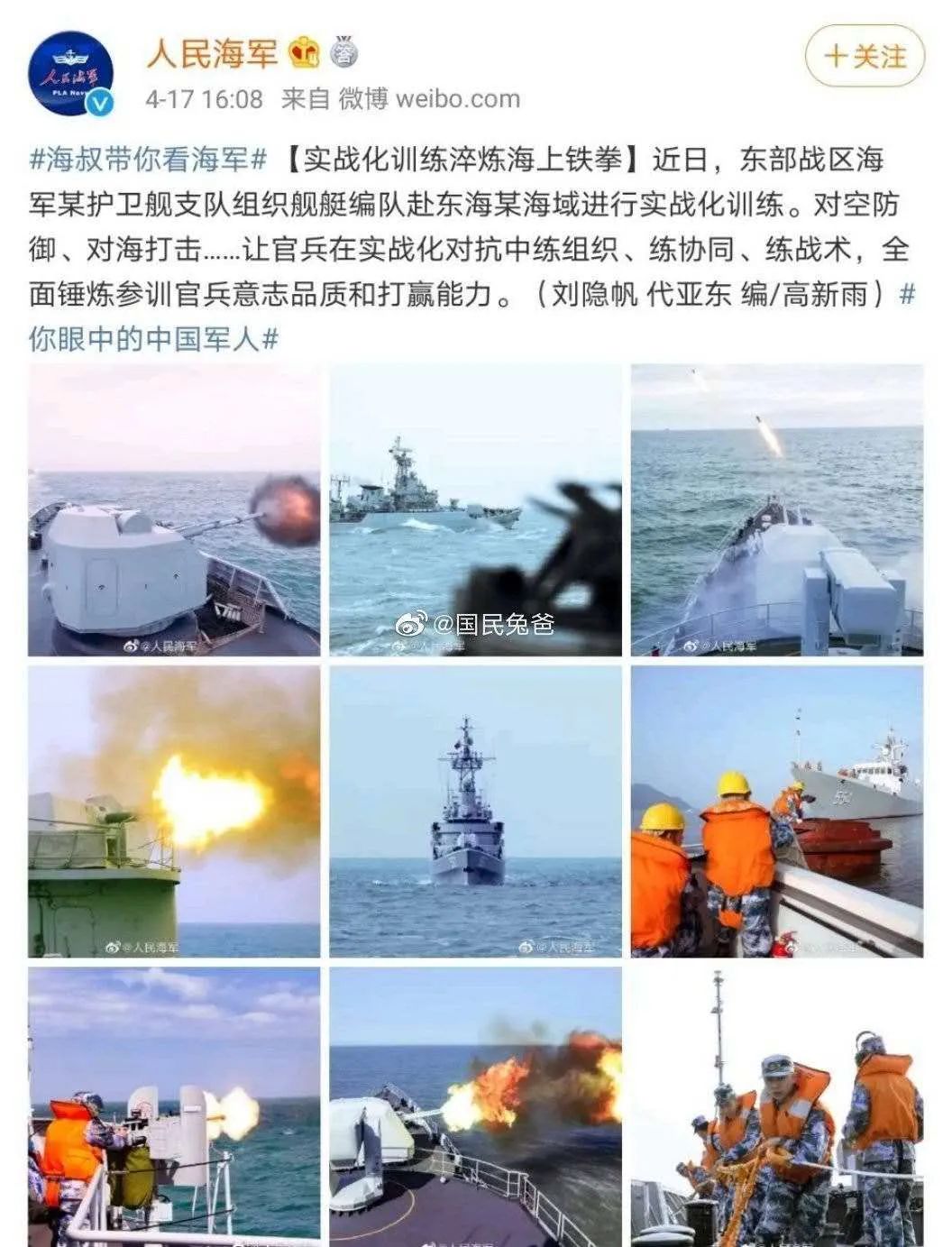View the photo of the sailor firing a close-in gun
Screen dimensions: 952x1247
click(x=174, y=1107)
